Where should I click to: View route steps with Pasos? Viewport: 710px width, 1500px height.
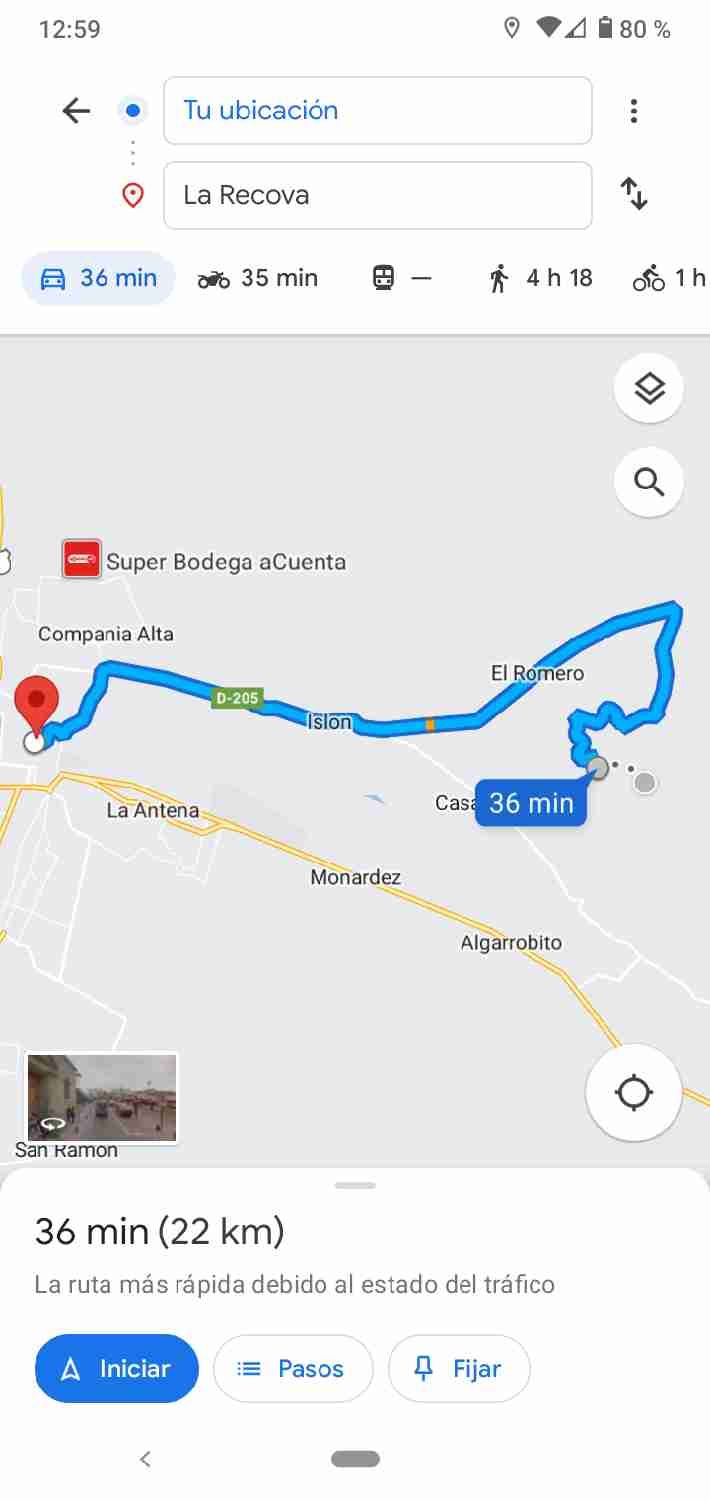pos(293,1369)
